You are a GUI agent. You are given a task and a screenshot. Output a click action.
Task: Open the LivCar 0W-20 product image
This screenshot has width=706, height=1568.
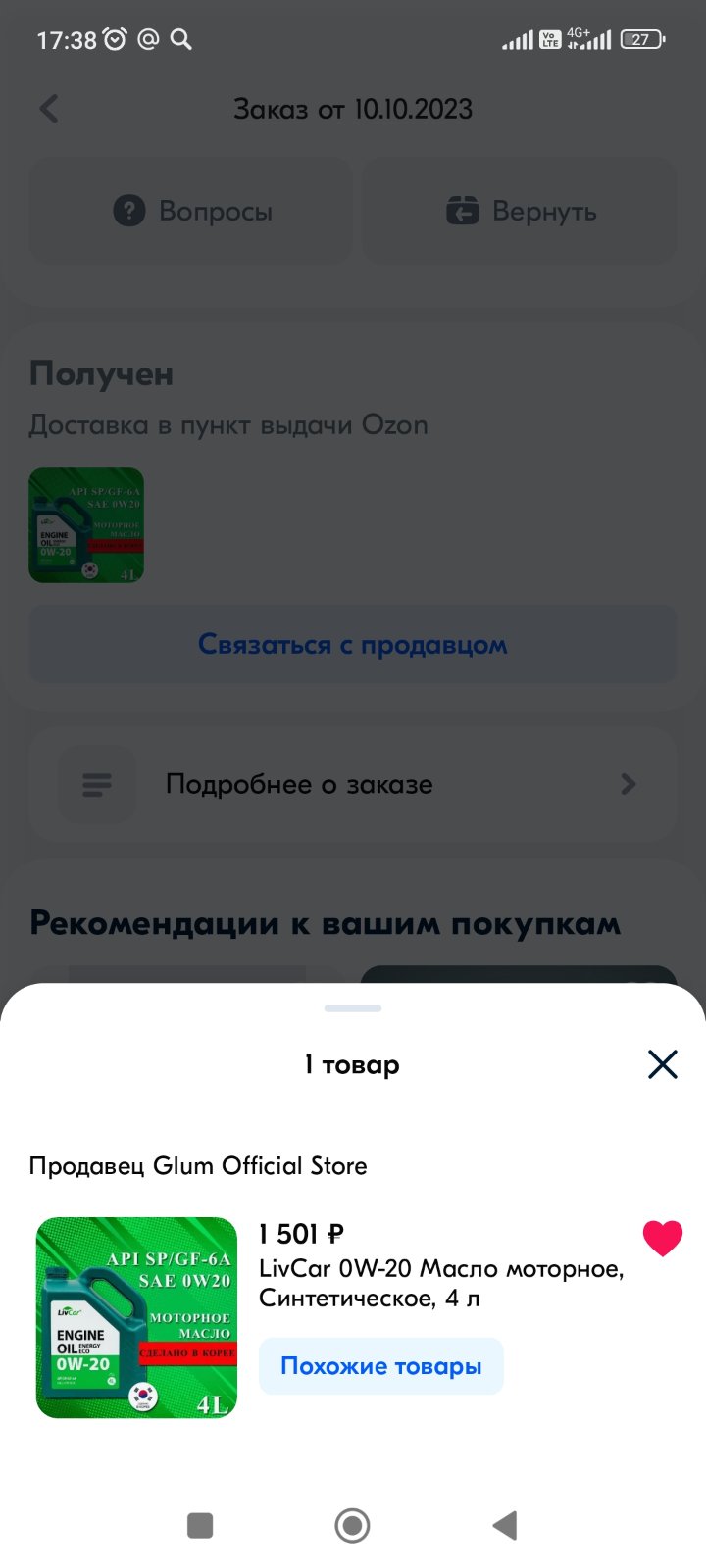tap(137, 1317)
